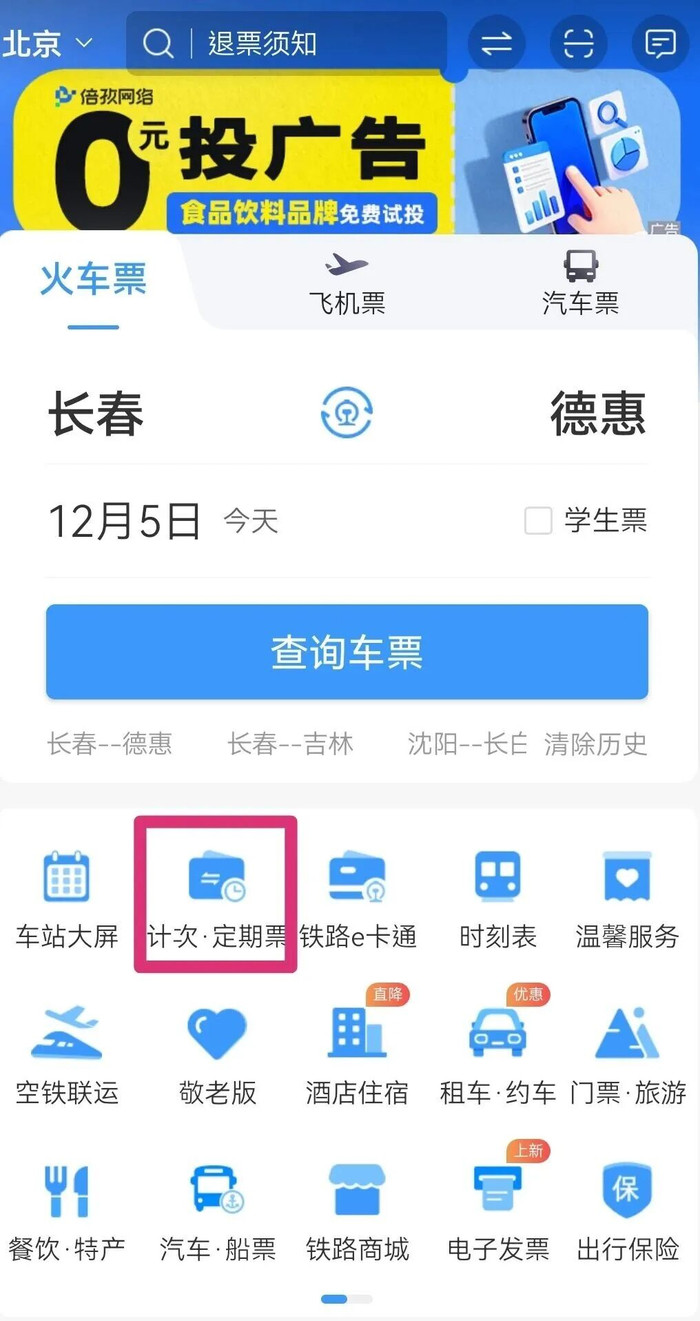Pick travel date 12月5日
This screenshot has width=700, height=1321.
(124, 521)
